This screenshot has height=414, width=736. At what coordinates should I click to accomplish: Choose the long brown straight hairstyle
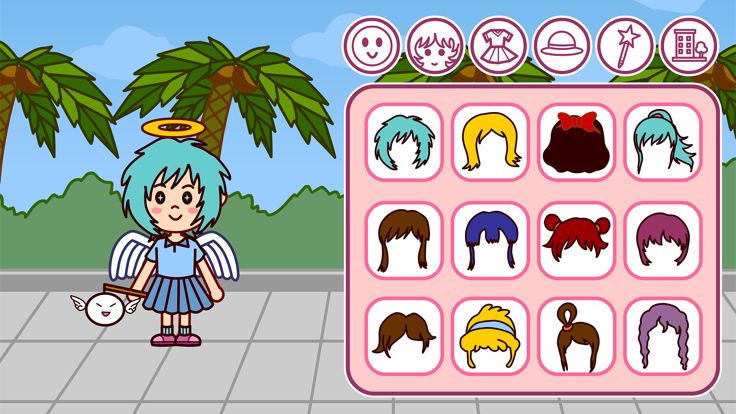[x=404, y=239]
